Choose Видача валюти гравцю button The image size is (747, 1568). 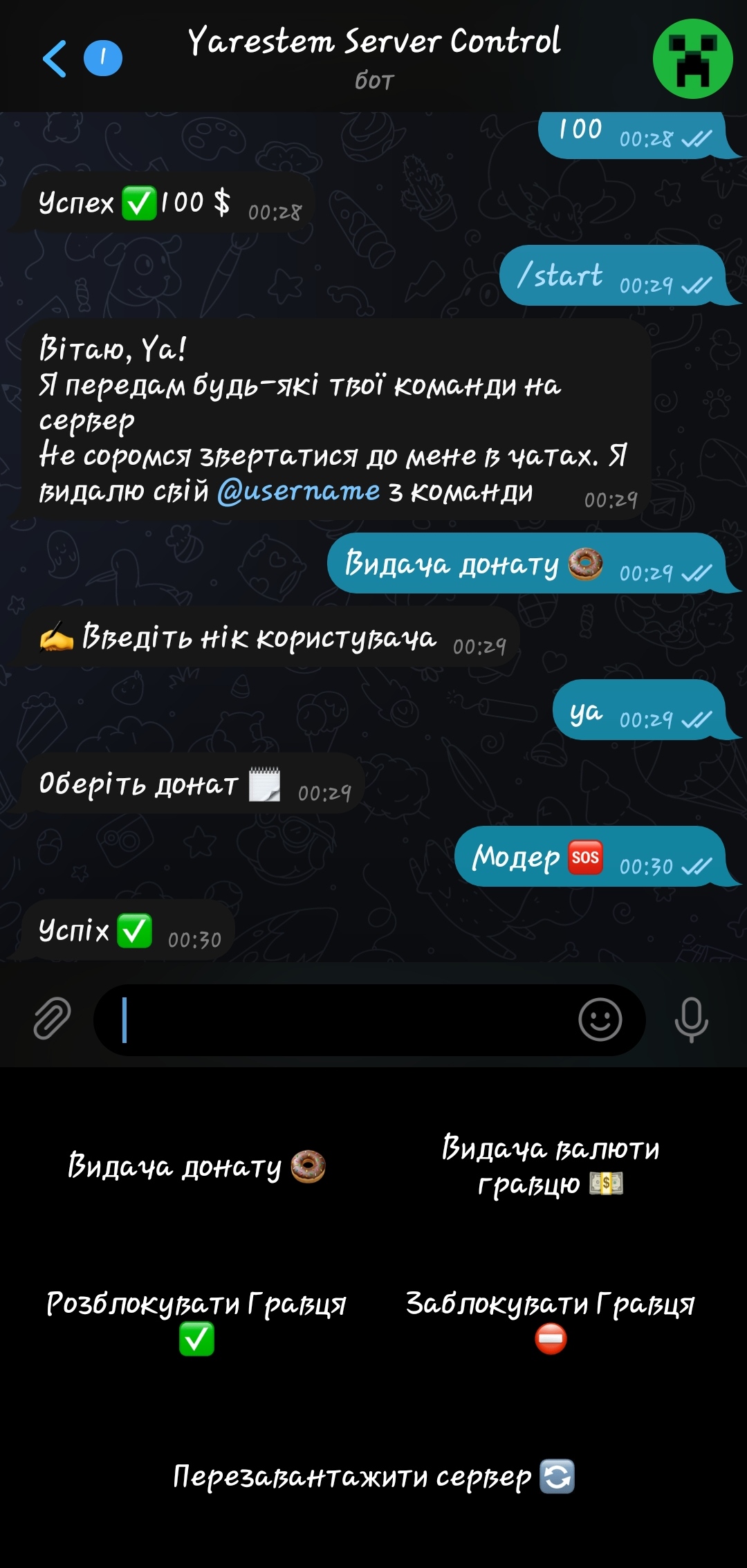pyautogui.click(x=551, y=1167)
